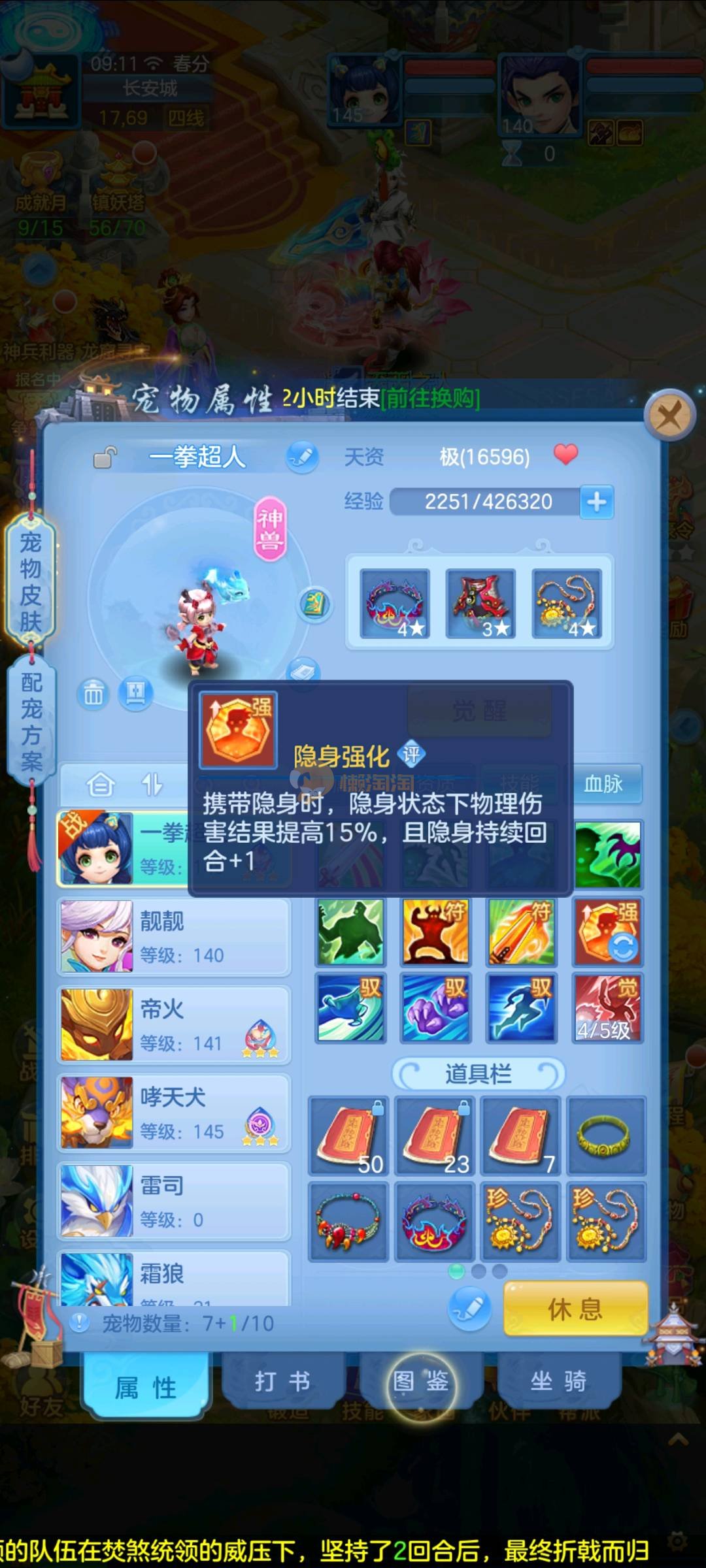Open the 配宠方案 side tab
706x1568 pixels.
[31, 722]
